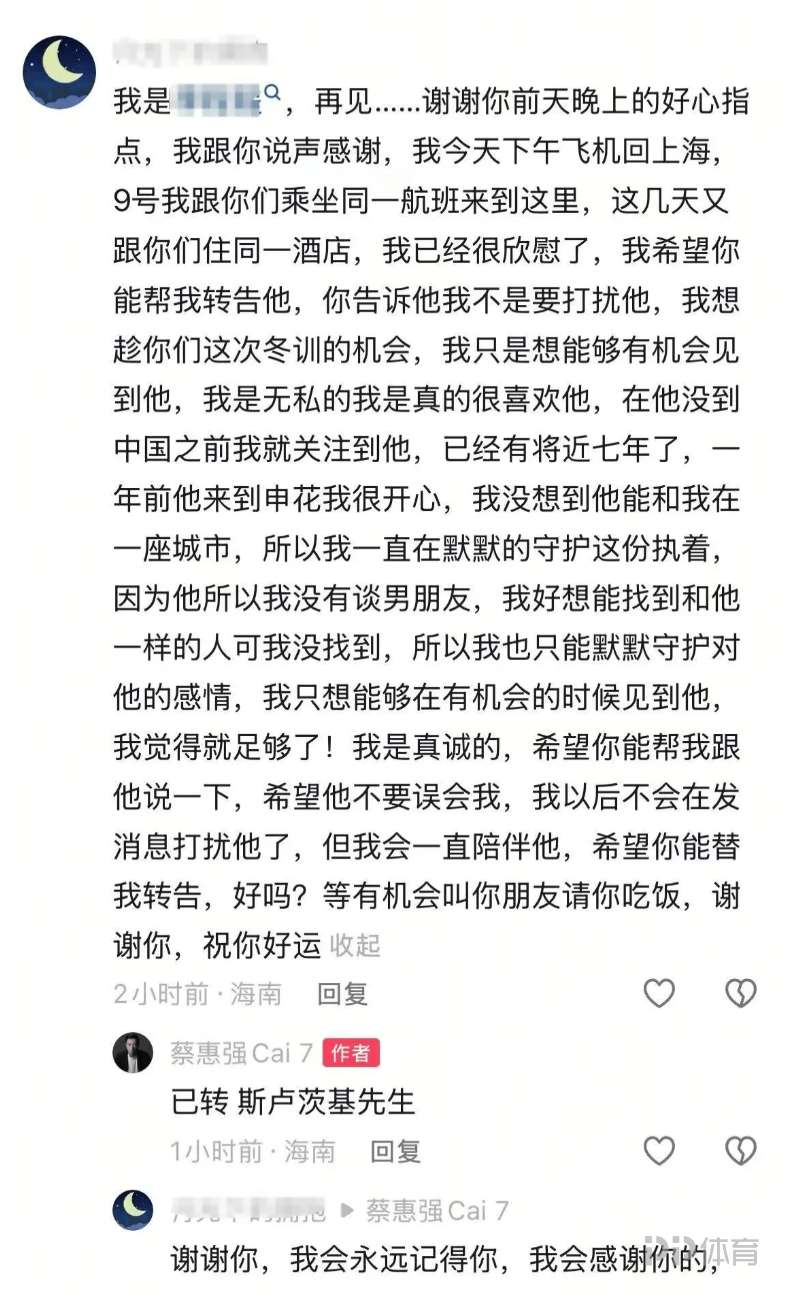Like the long comment posted 2小时前

click(x=659, y=993)
